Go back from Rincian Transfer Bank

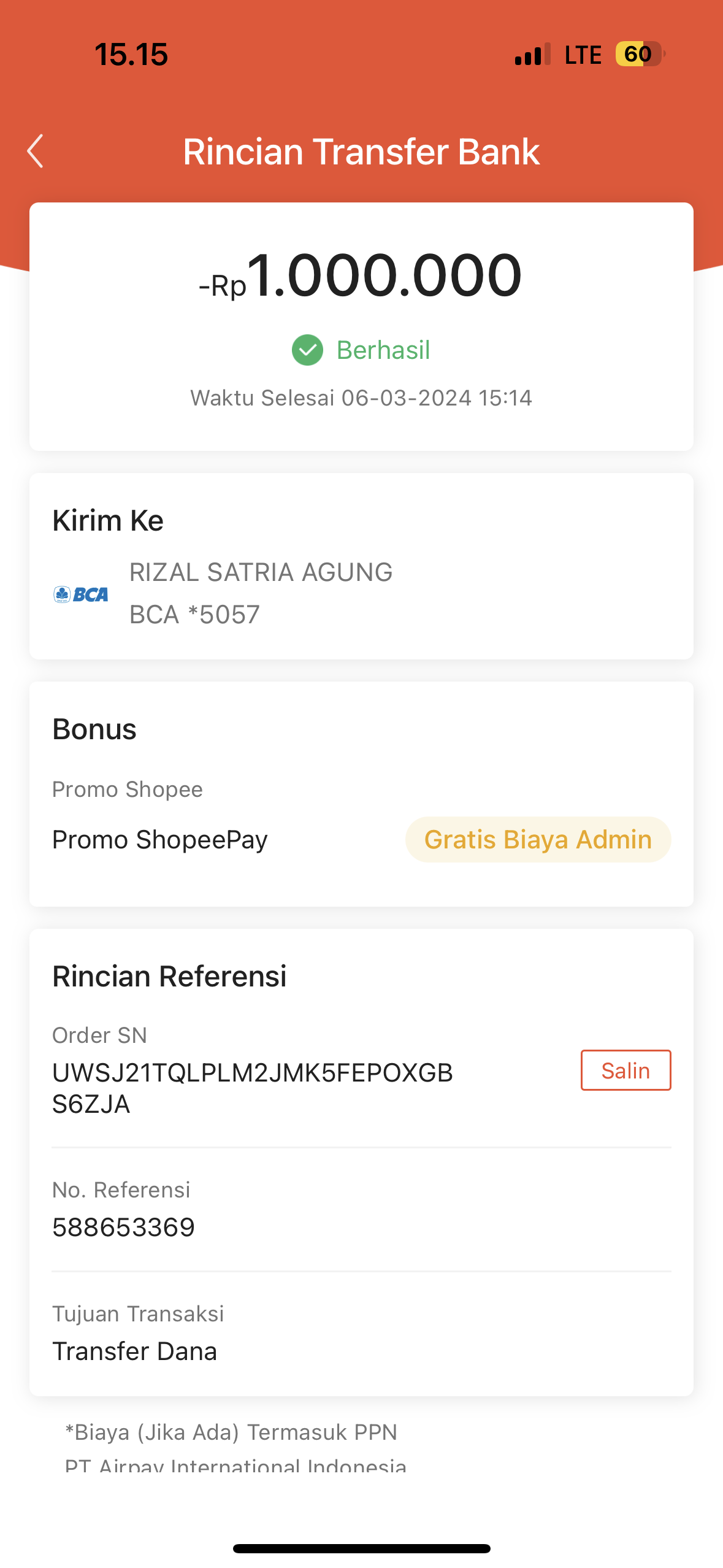click(x=36, y=151)
